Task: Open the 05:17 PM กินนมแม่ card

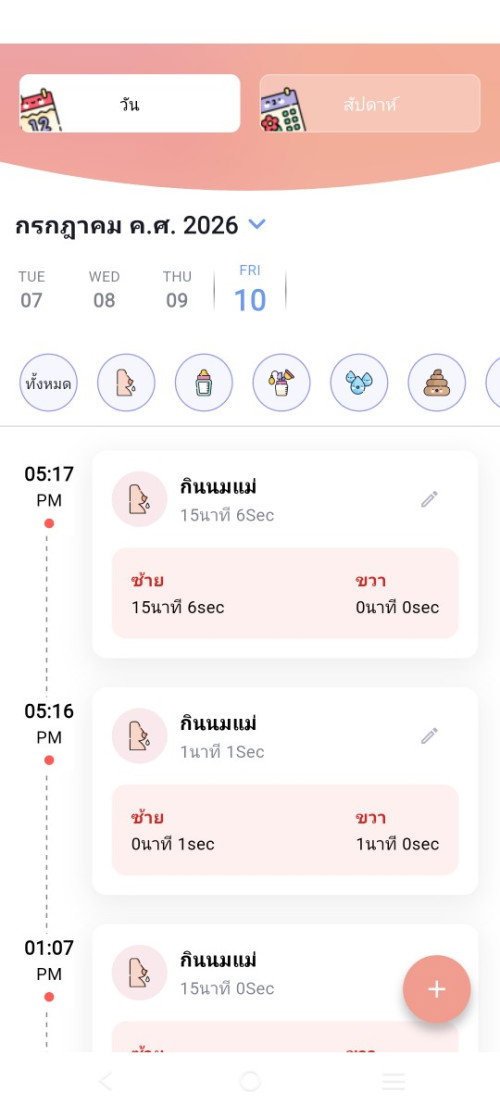Action: 285,554
